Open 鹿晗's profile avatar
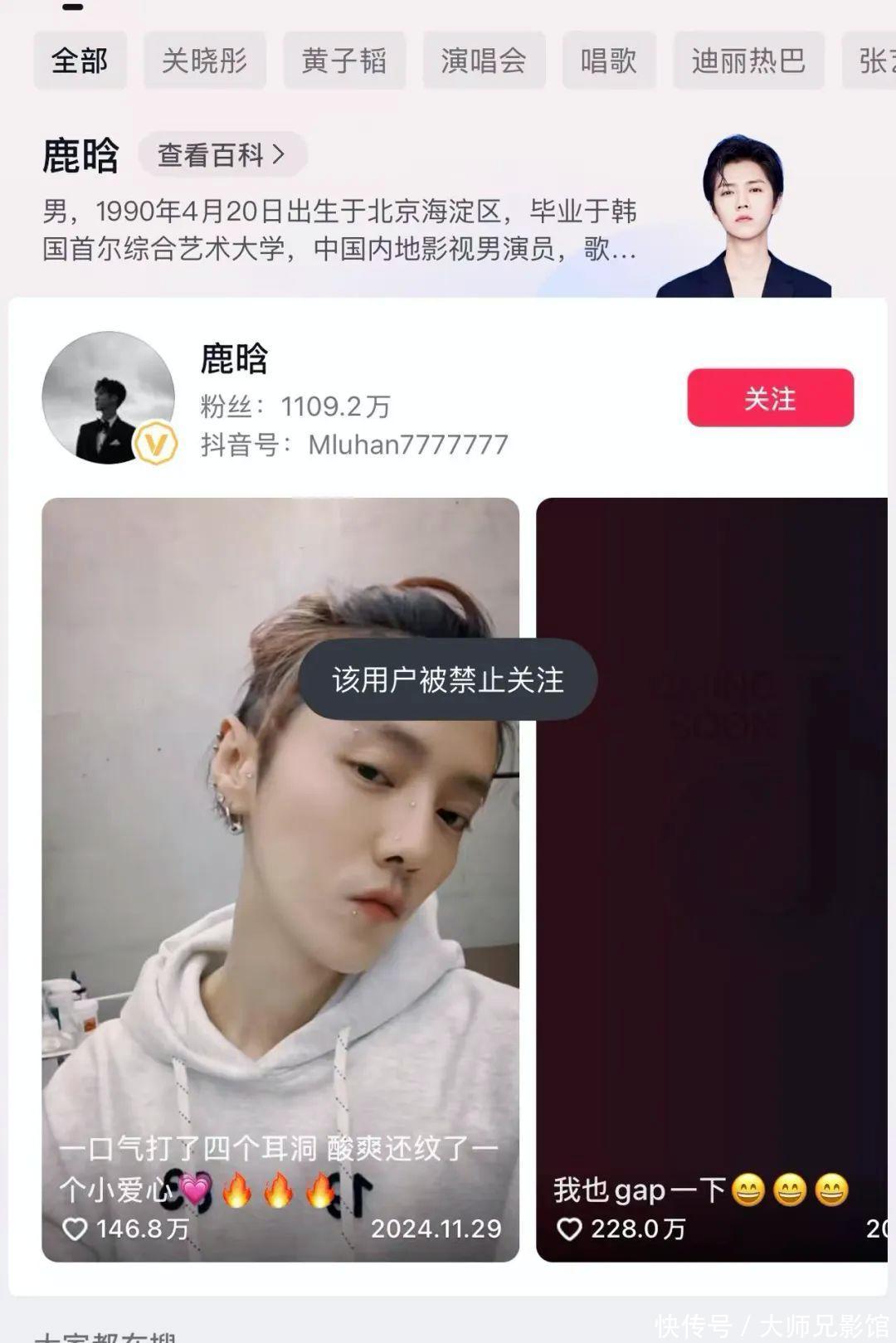The height and width of the screenshot is (1343, 896). point(109,398)
